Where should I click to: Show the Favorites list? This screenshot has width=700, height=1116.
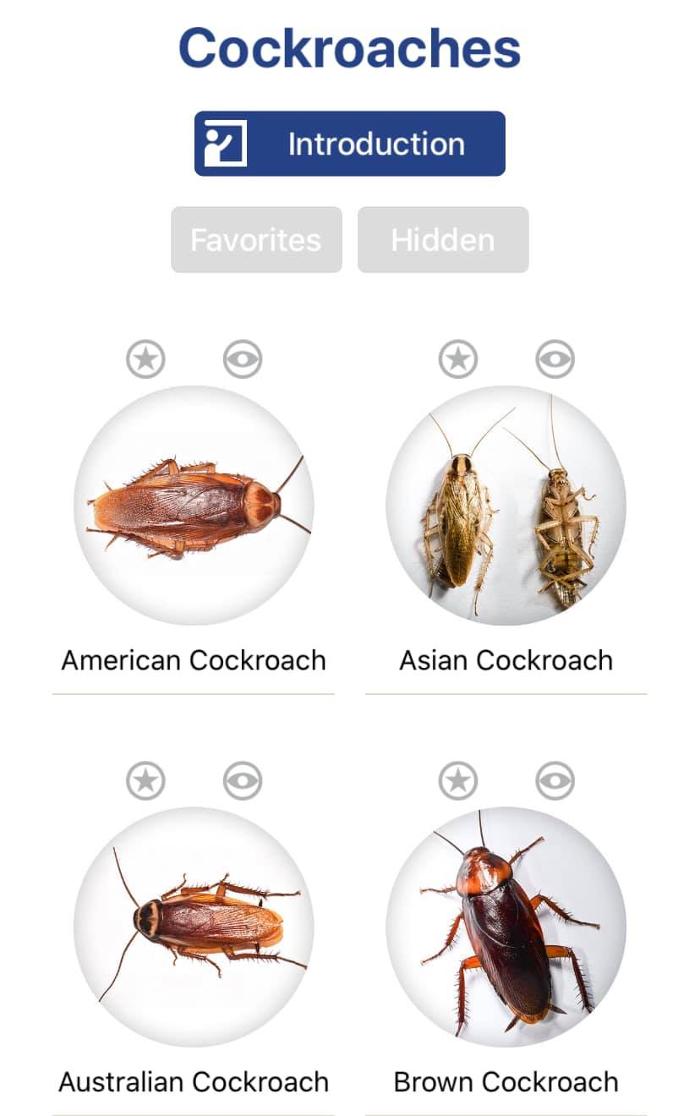(x=256, y=240)
